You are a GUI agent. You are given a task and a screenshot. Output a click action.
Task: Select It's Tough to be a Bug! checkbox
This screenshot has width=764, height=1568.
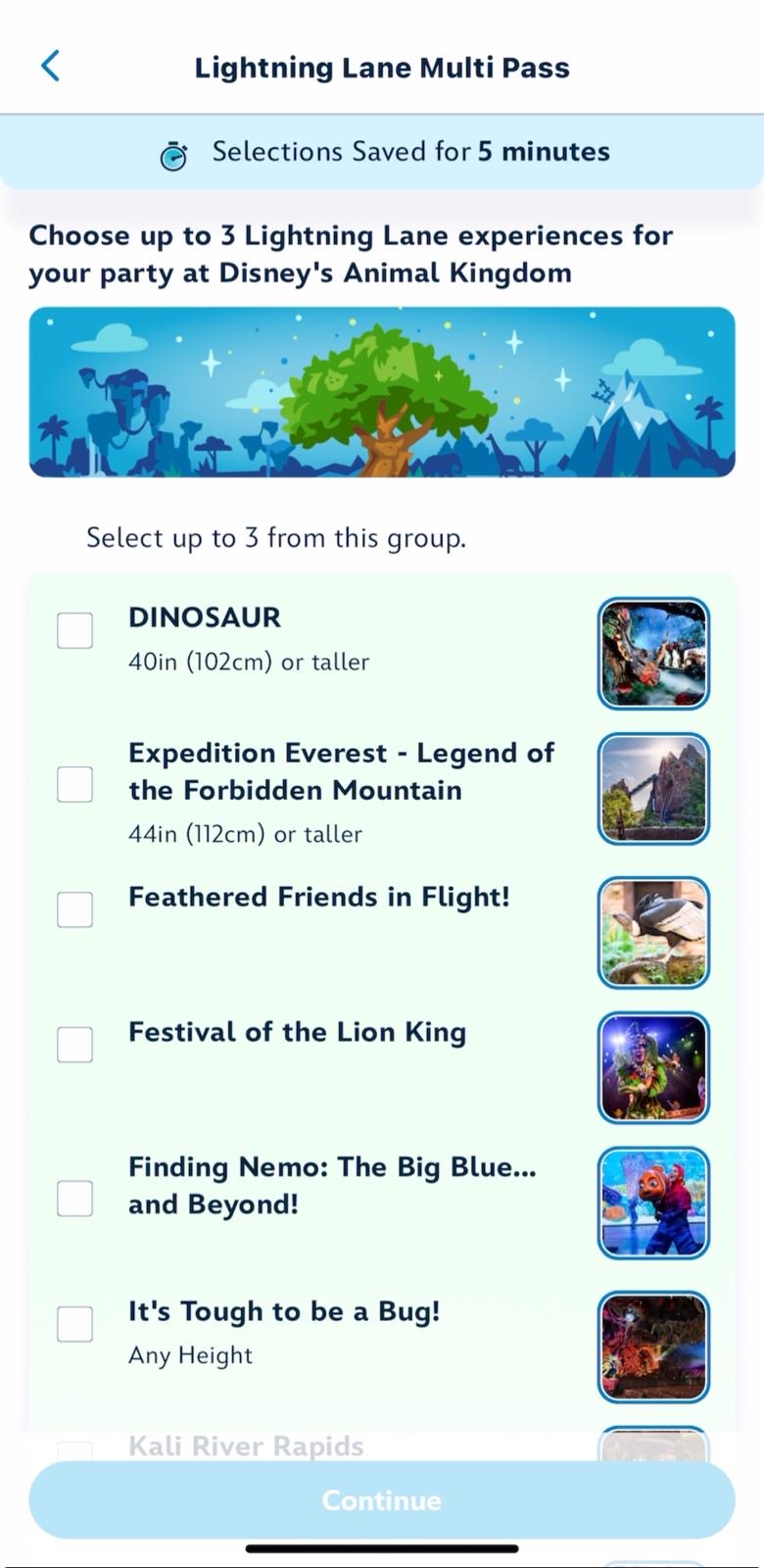[x=75, y=1324]
